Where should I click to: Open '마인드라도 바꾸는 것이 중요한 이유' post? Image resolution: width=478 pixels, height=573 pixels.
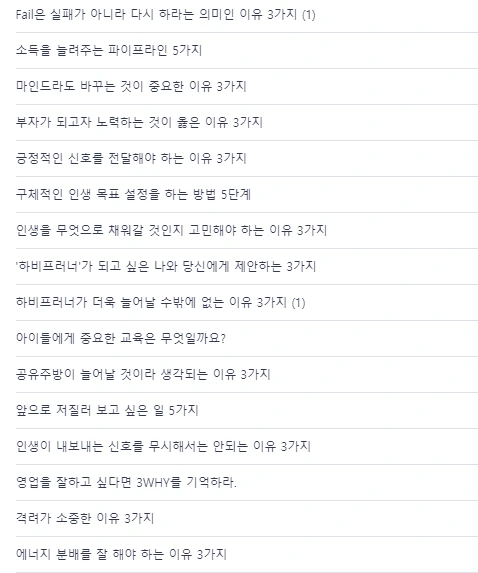(x=131, y=86)
